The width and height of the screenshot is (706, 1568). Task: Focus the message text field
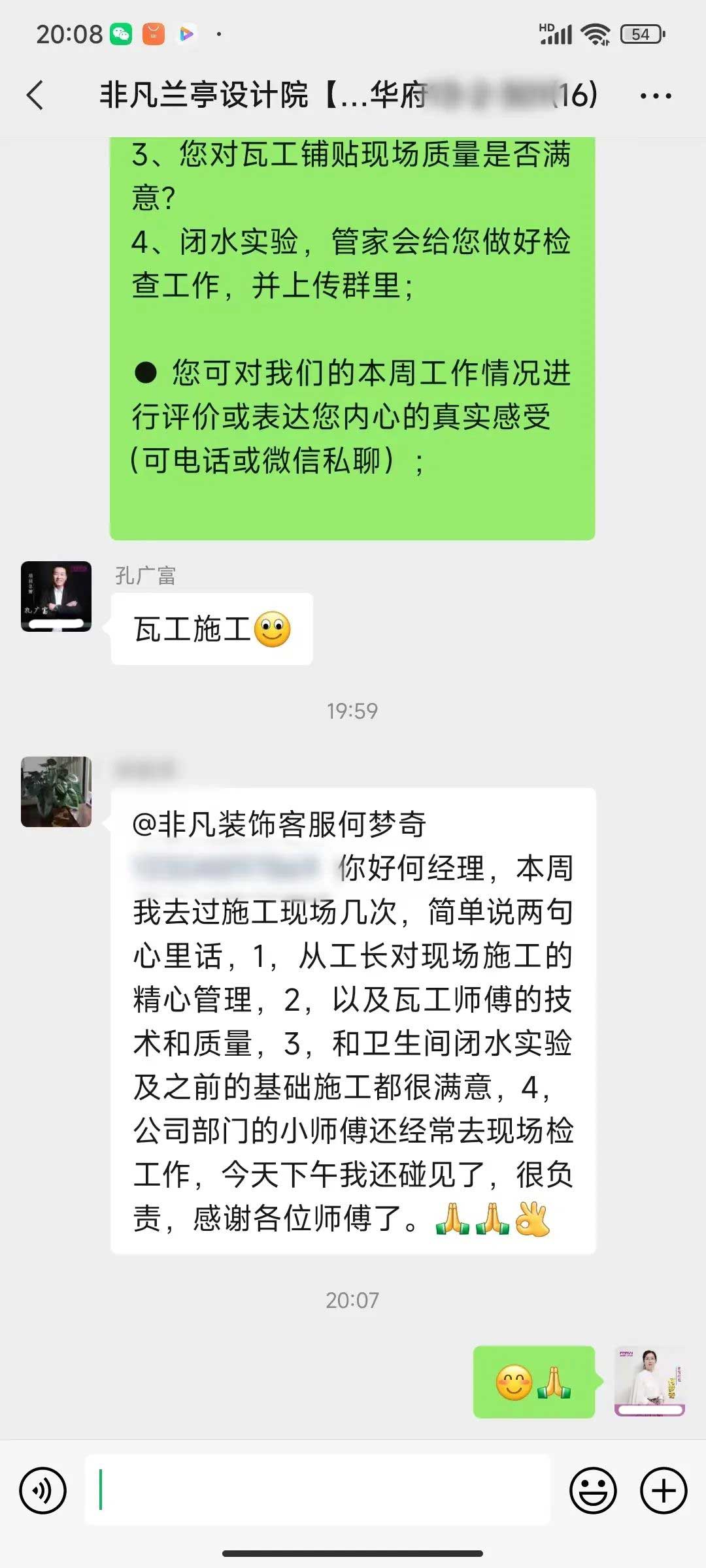[x=317, y=1490]
